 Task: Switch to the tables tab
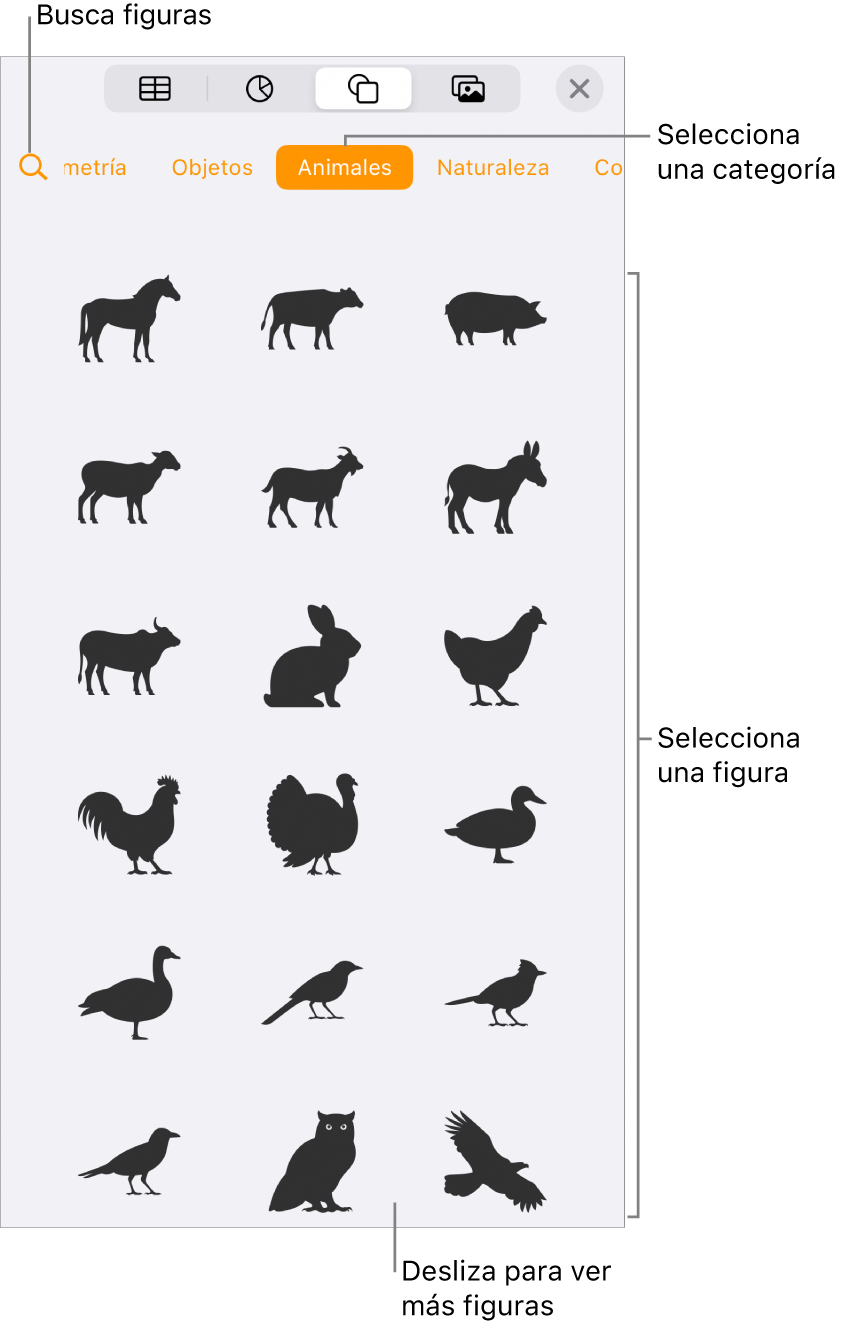[x=155, y=89]
